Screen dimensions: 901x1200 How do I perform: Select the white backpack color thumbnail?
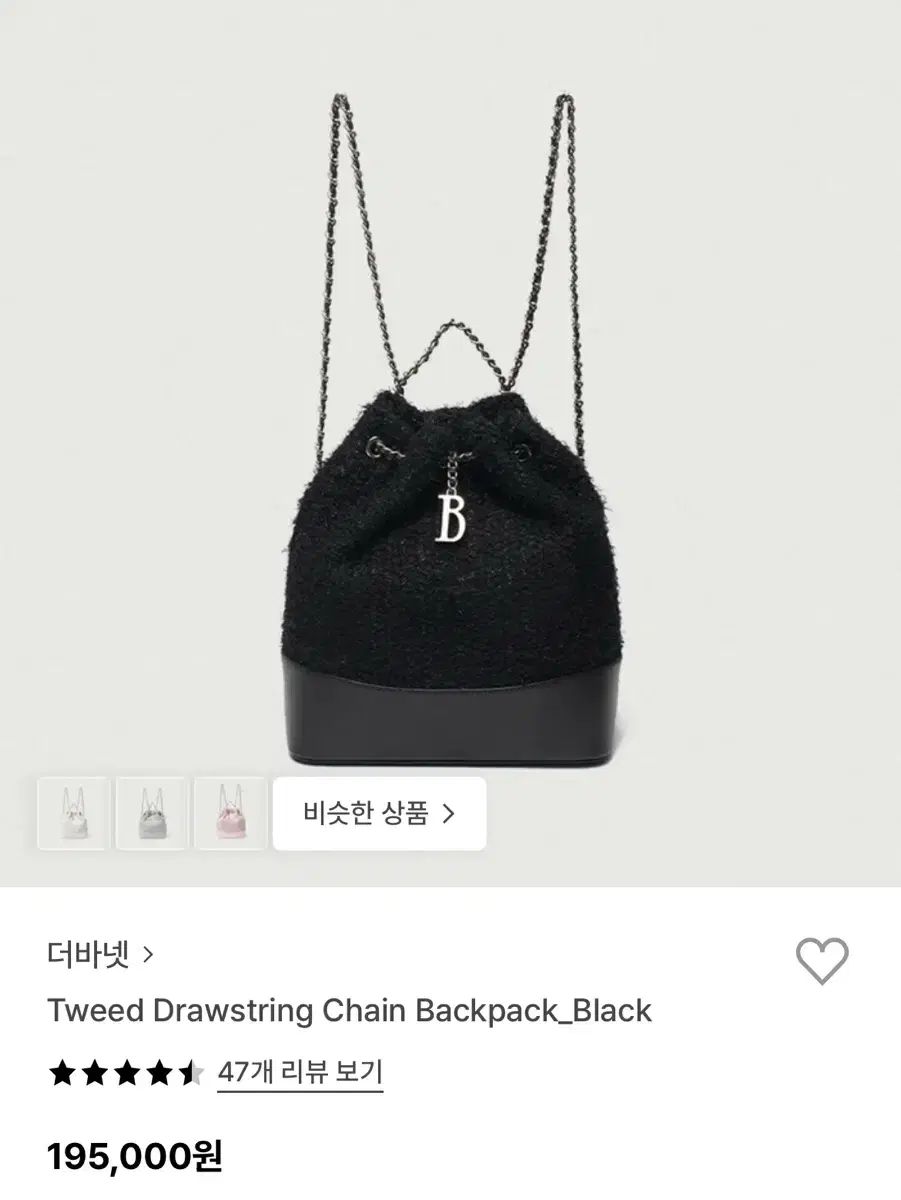73,813
